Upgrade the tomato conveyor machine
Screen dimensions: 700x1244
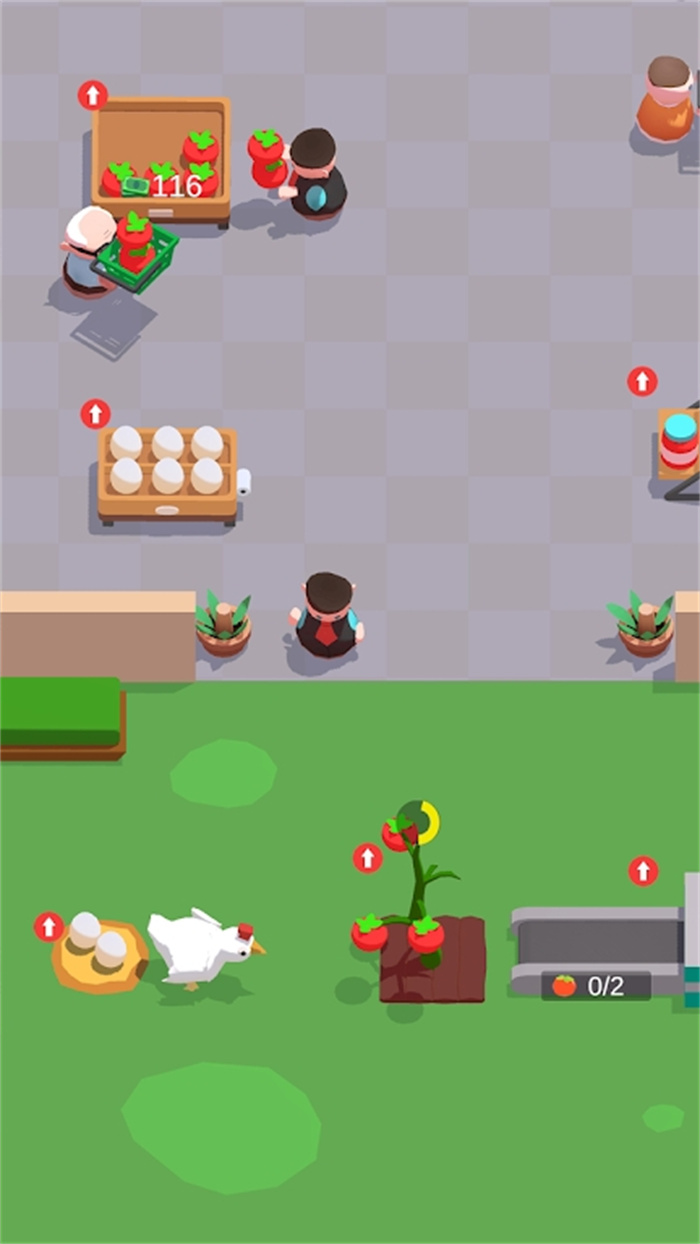(x=643, y=871)
